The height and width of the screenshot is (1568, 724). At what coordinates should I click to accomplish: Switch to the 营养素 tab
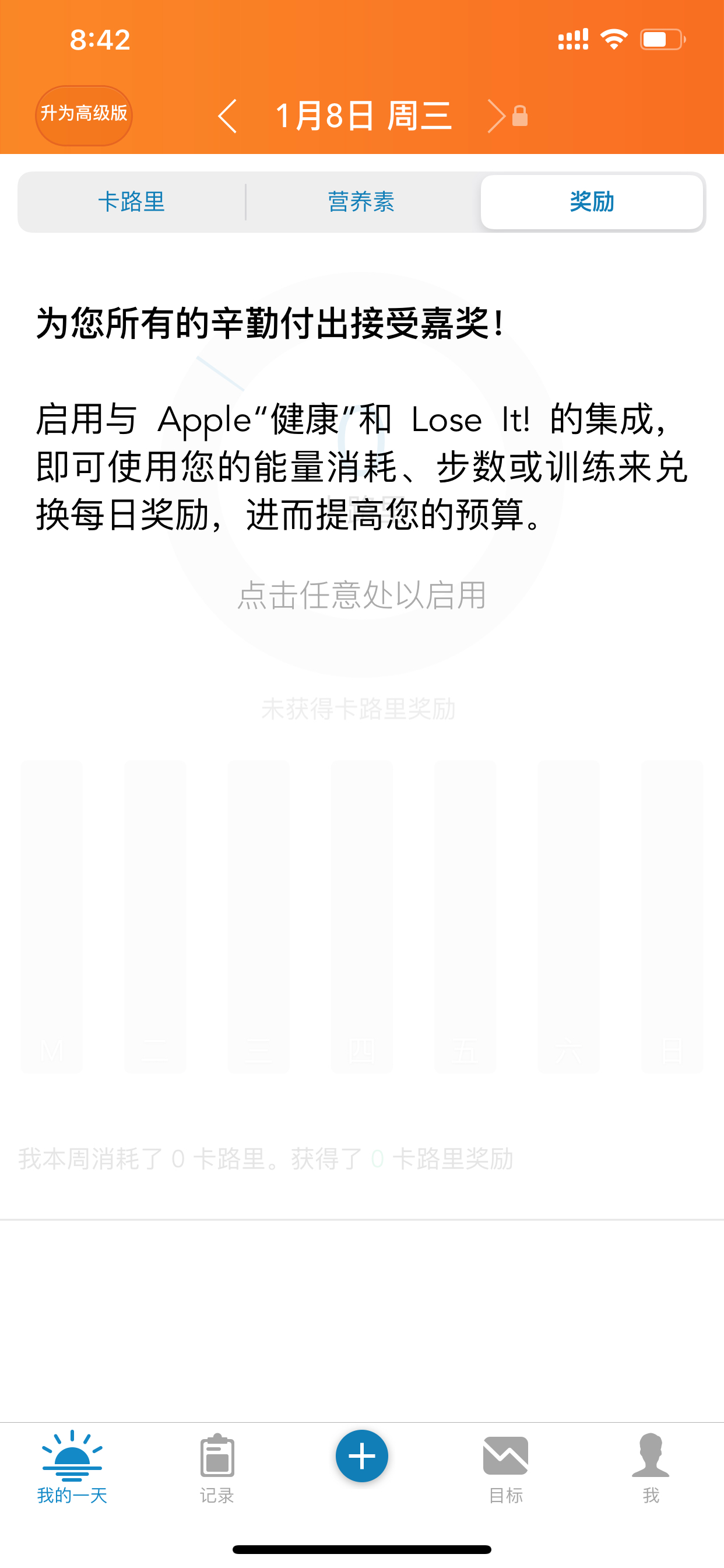click(361, 202)
